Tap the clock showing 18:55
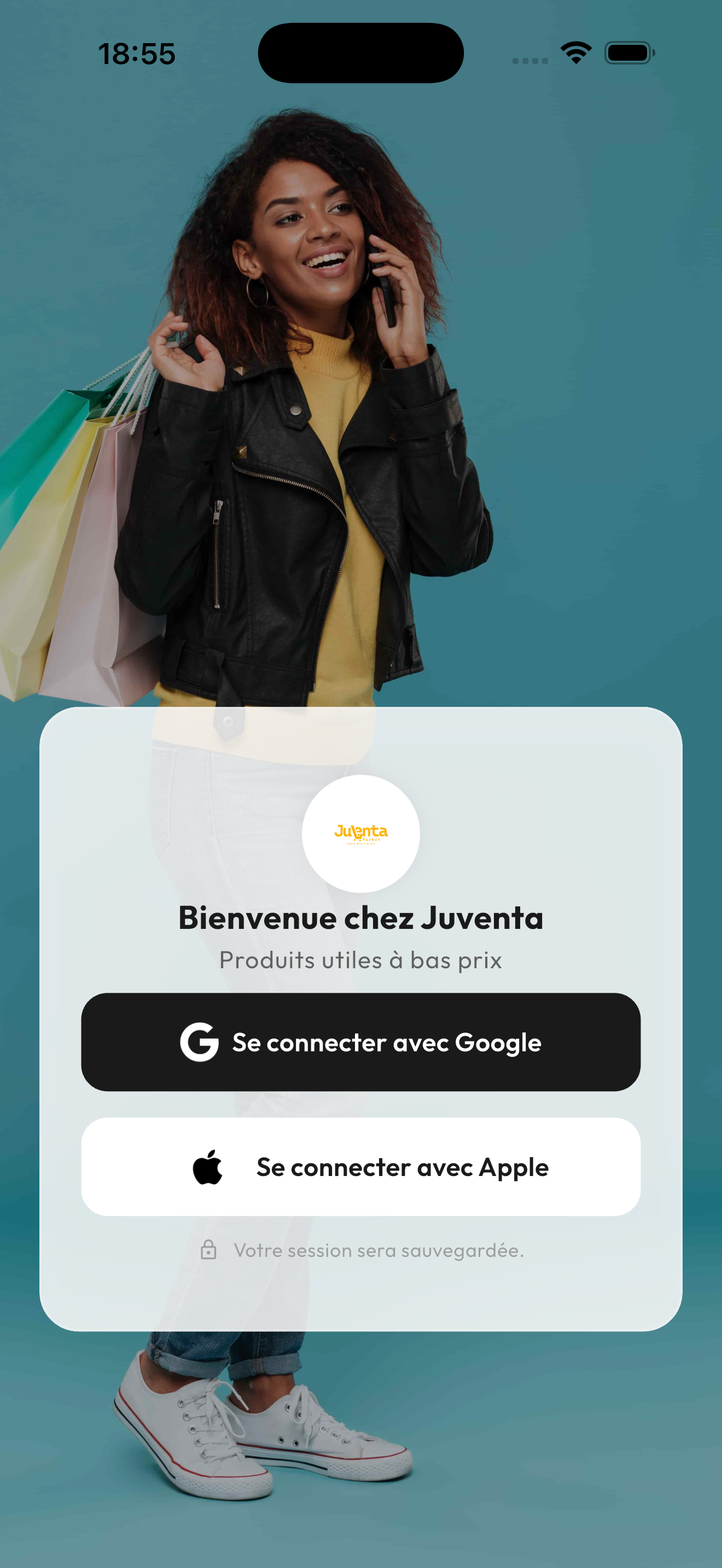Image resolution: width=722 pixels, height=1568 pixels. [137, 54]
